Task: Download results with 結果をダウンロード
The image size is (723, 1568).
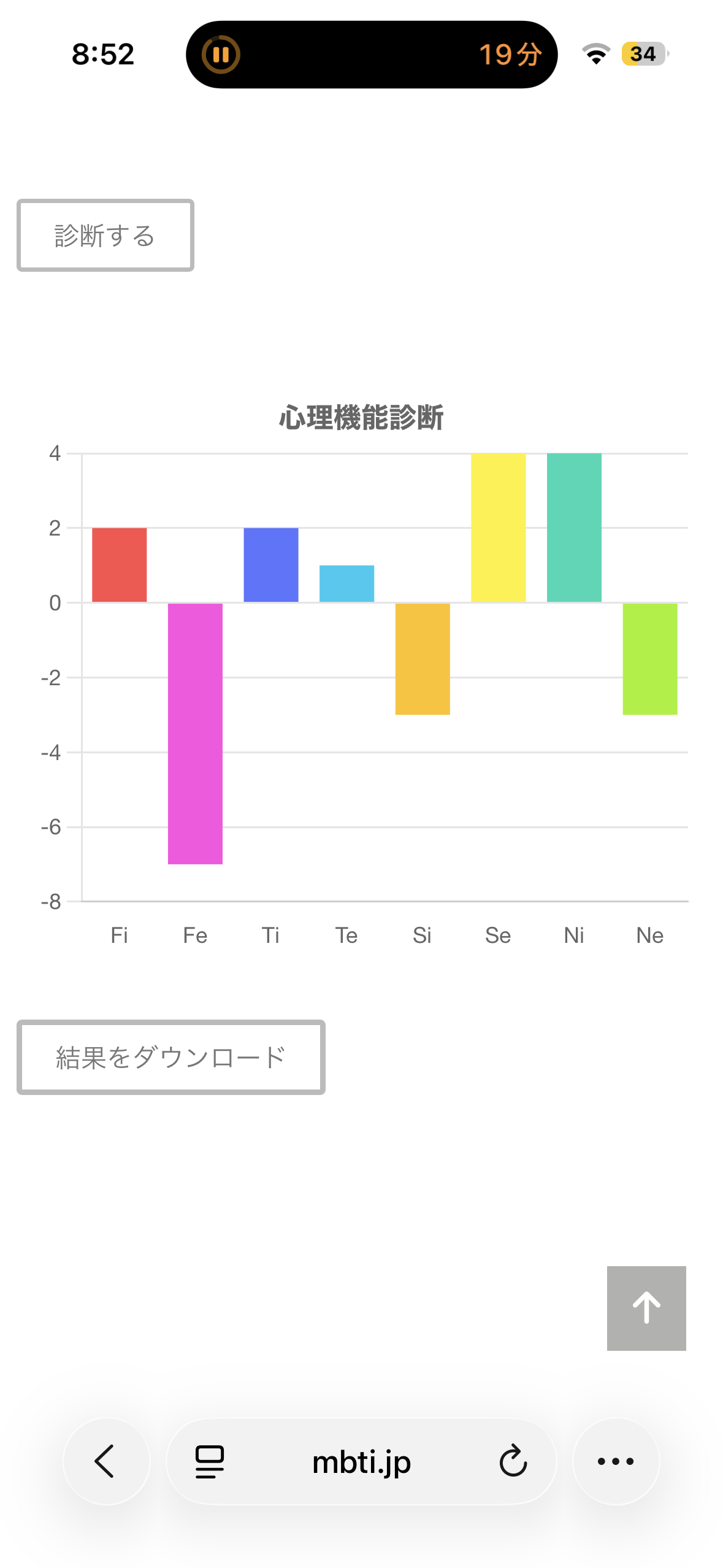Action: (x=170, y=1057)
